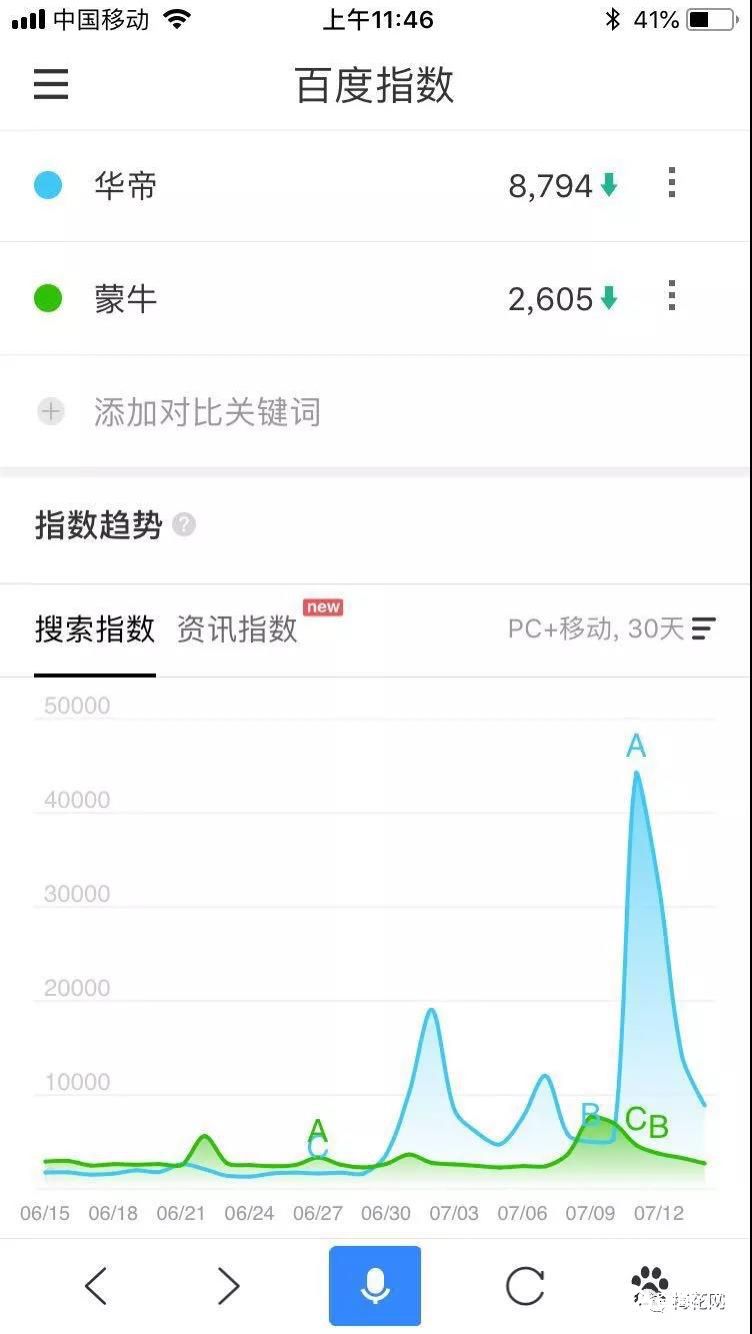The width and height of the screenshot is (752, 1334).
Task: Switch to the 资讯指数 tab
Action: tap(236, 630)
